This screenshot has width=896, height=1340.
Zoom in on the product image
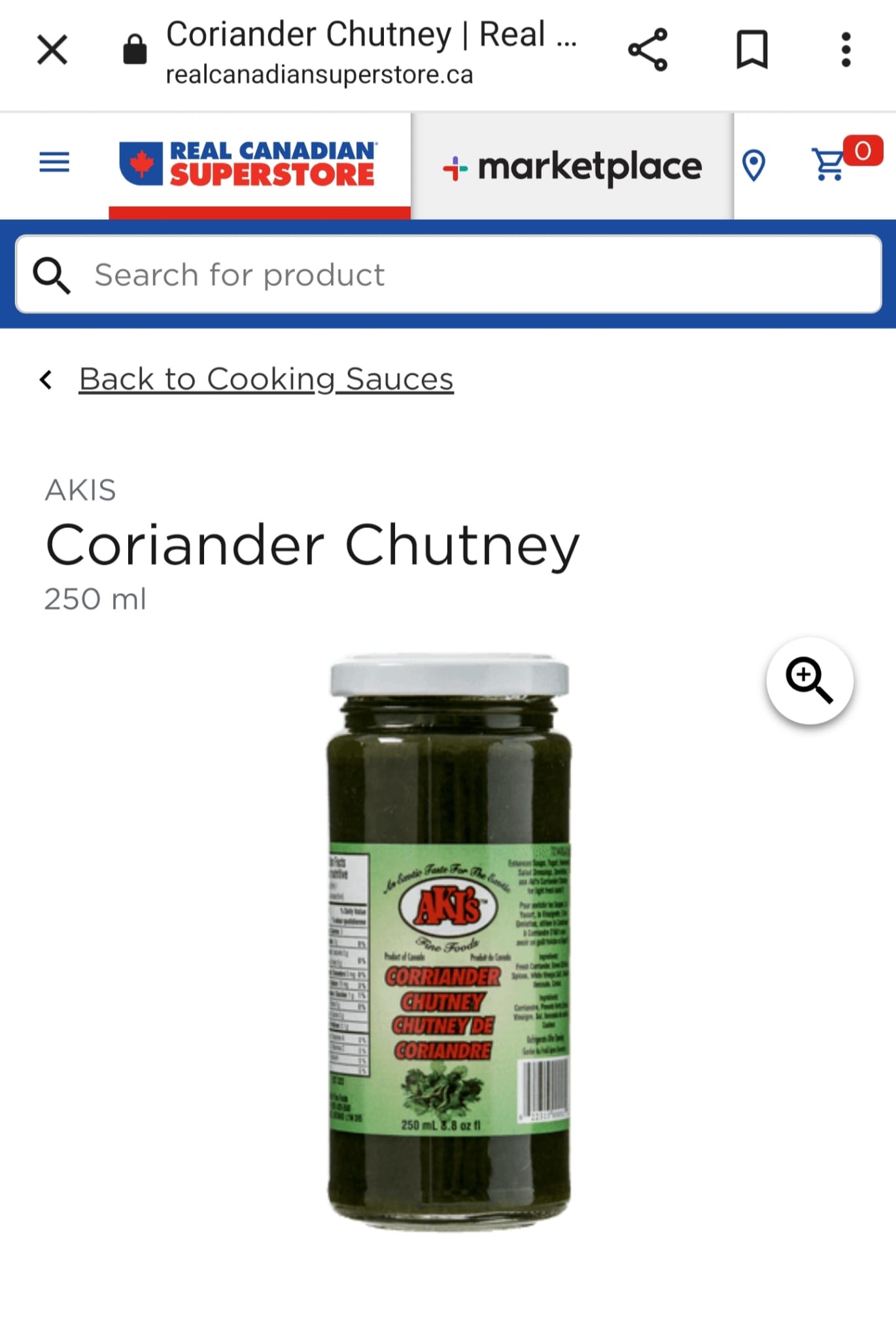[810, 680]
